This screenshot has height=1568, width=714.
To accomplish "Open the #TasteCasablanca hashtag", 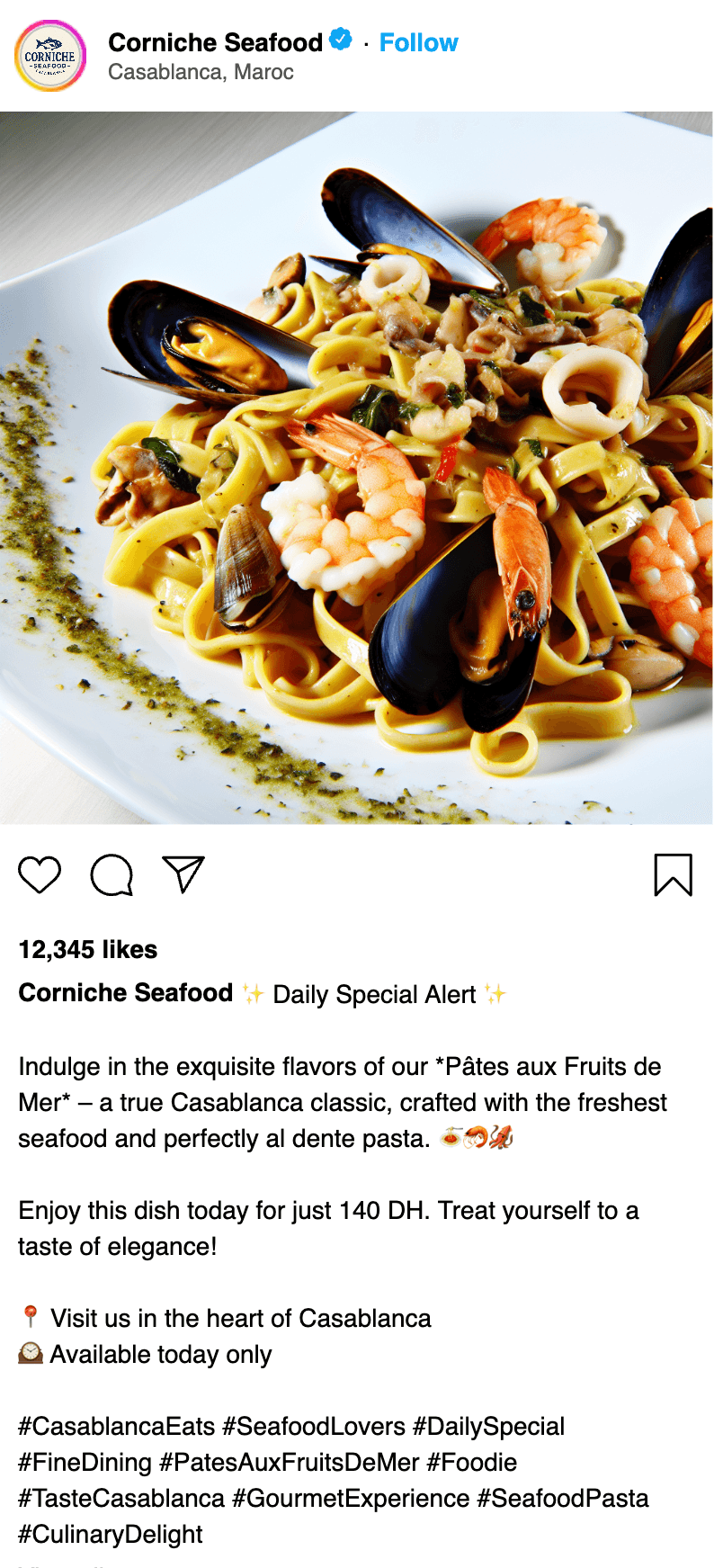I will [x=121, y=1498].
